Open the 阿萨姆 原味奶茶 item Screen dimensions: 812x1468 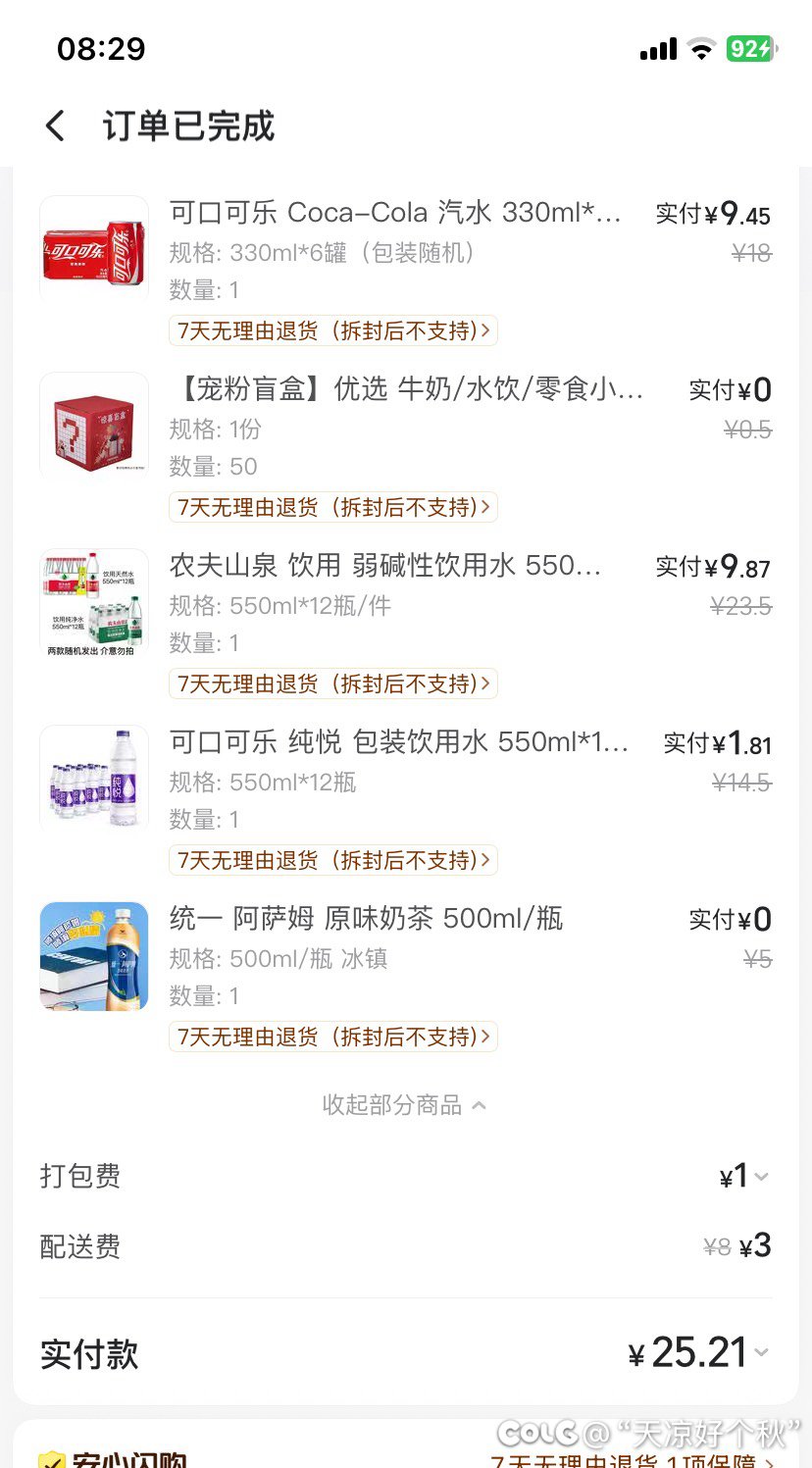(366, 919)
